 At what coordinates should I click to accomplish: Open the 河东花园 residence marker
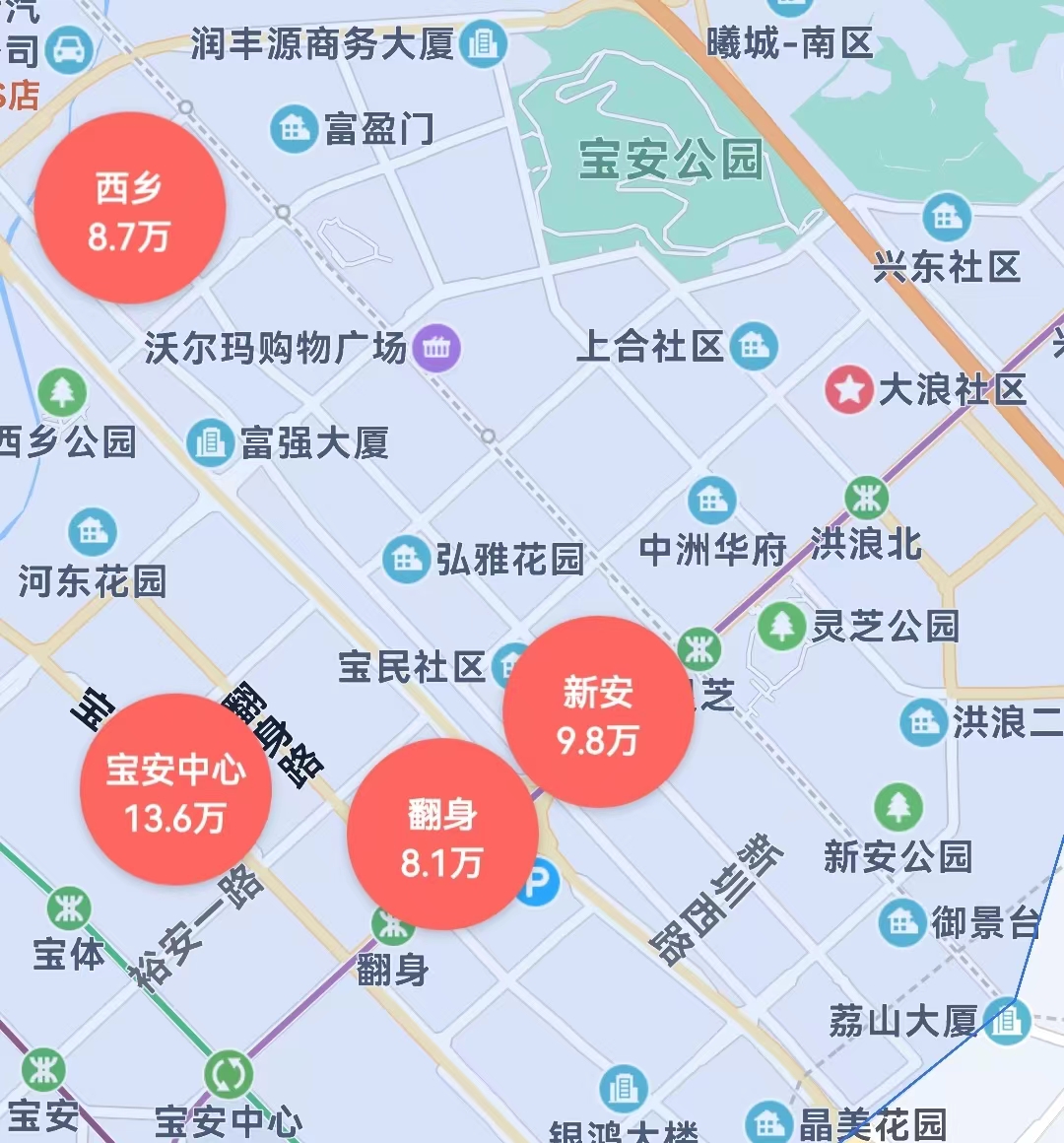click(x=93, y=531)
